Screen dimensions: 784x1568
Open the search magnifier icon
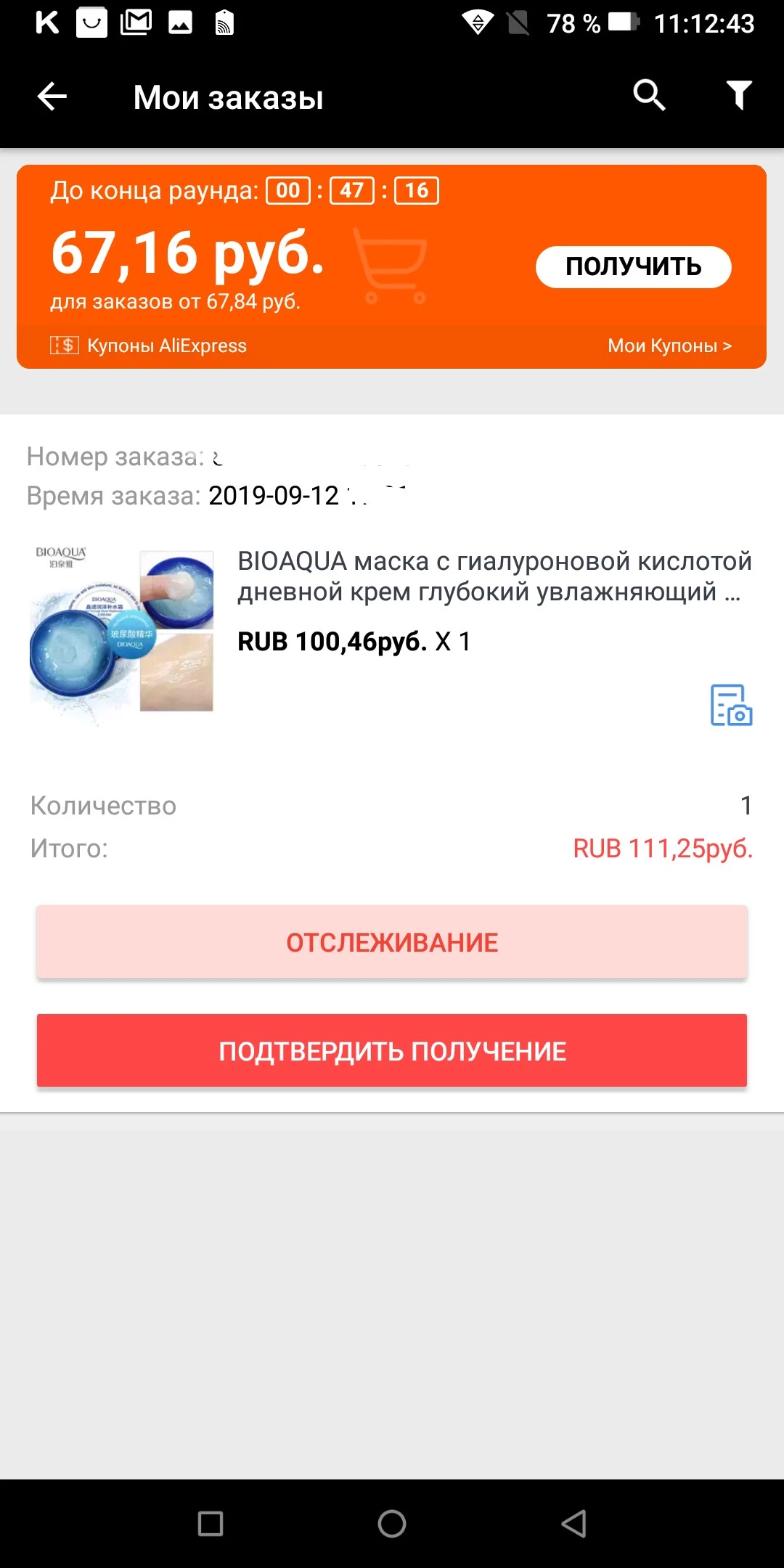[649, 96]
